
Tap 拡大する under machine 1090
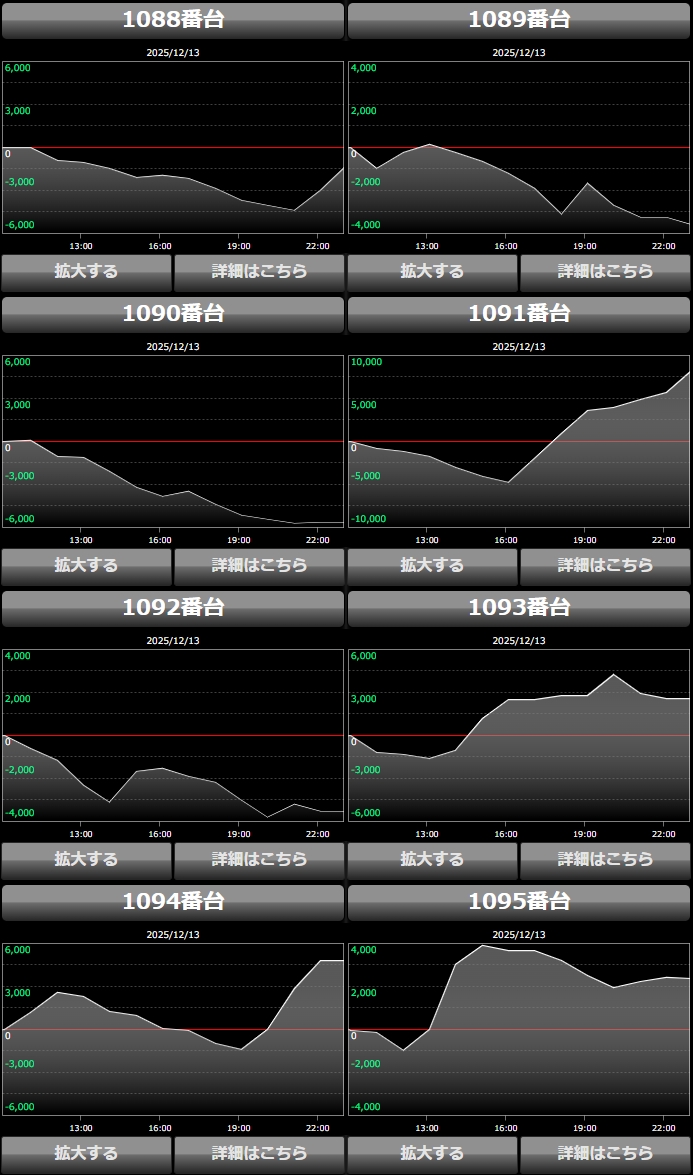[86, 565]
